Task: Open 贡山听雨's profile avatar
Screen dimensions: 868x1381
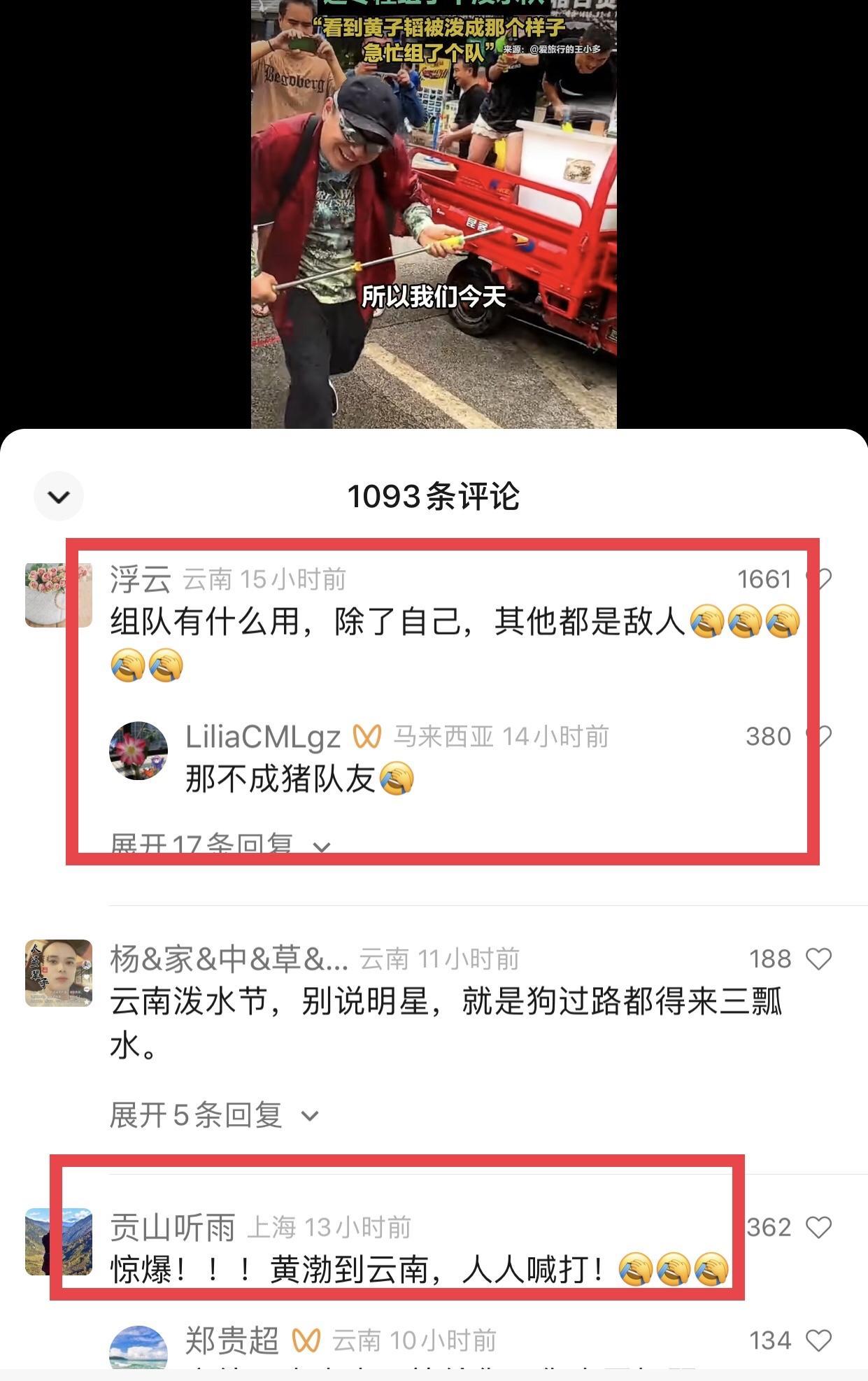Action: tap(59, 1242)
